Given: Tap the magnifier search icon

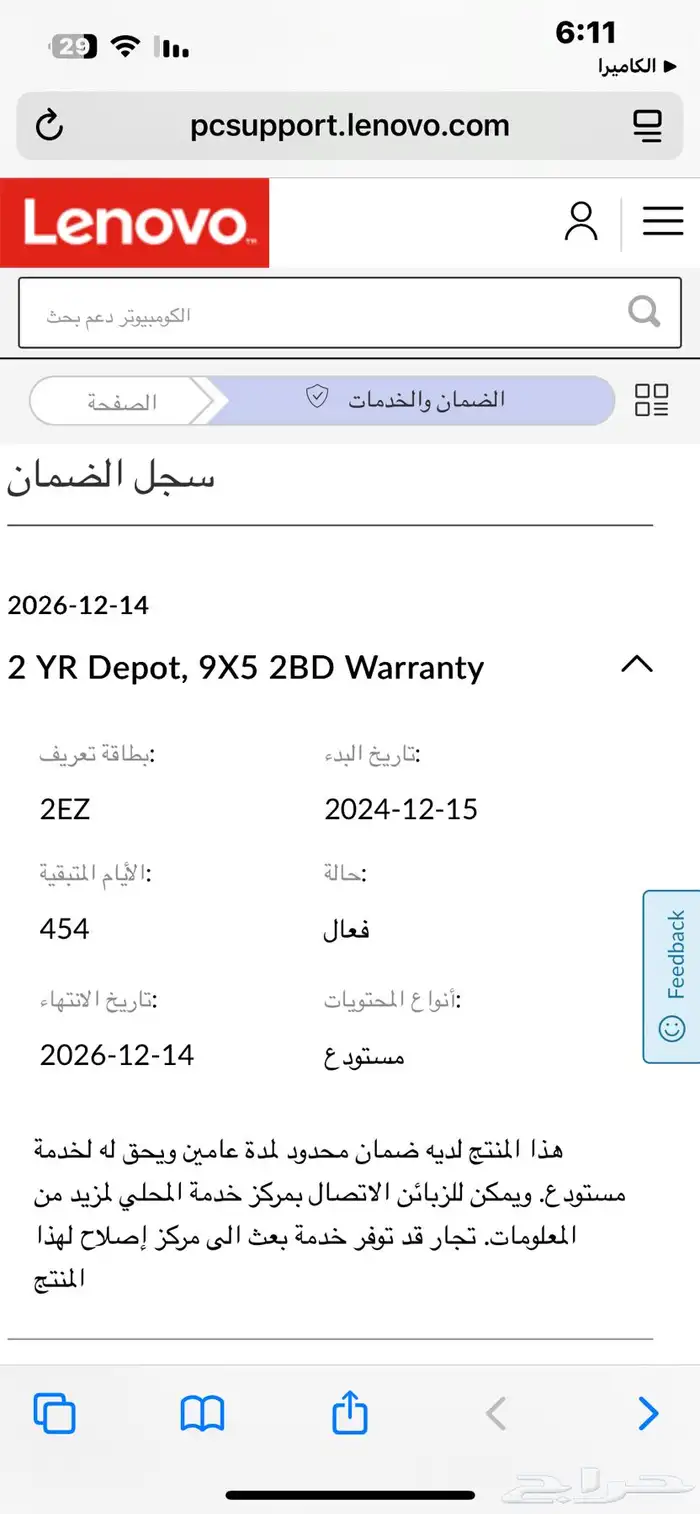Looking at the screenshot, I should (x=644, y=313).
